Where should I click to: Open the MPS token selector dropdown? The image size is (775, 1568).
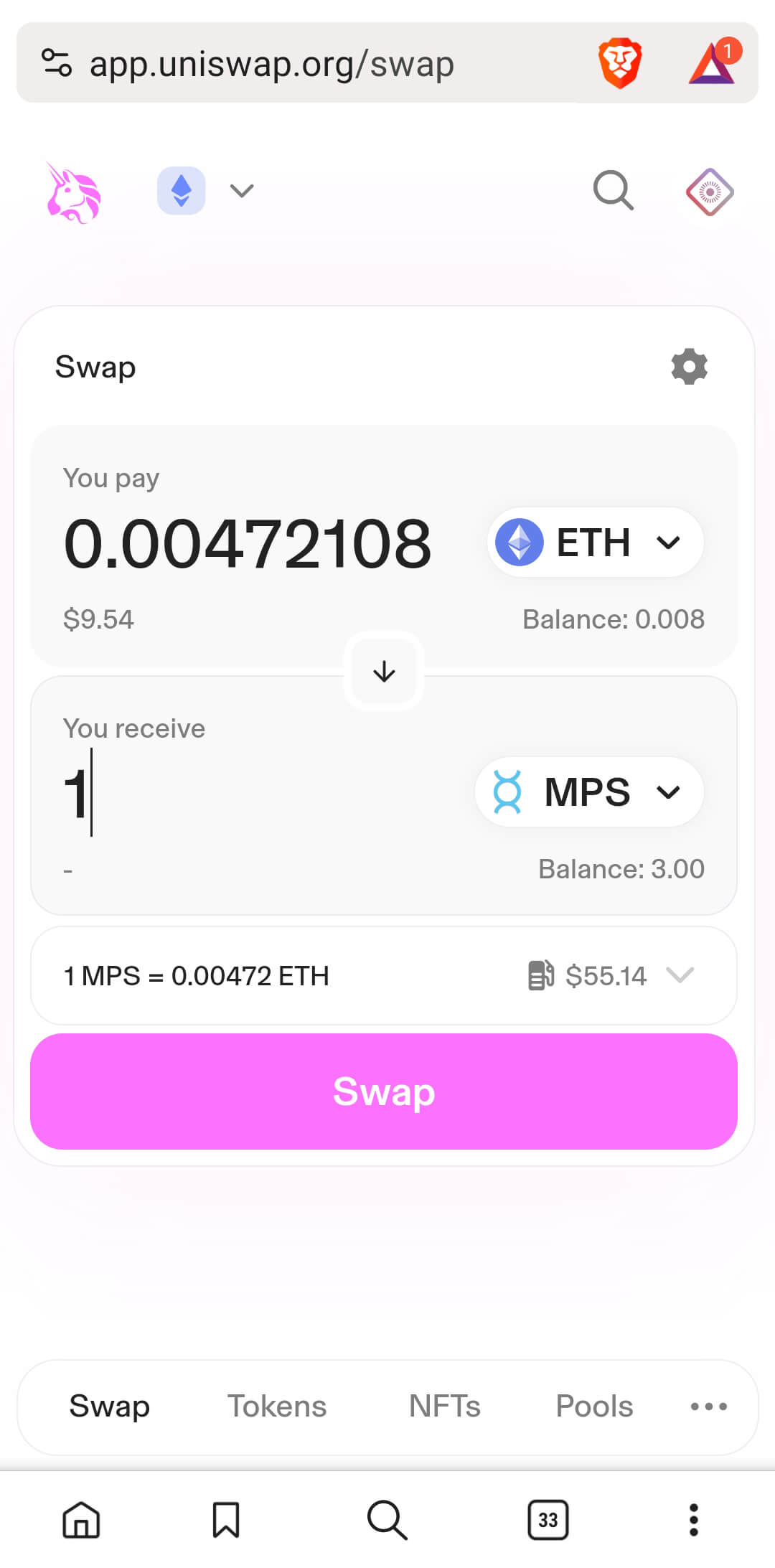tap(588, 792)
